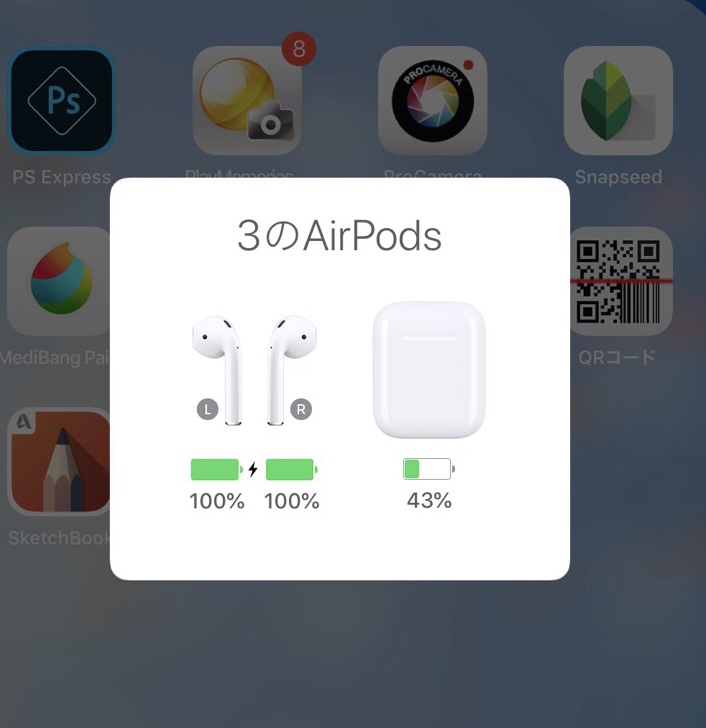Open the PS Express app
706x728 pixels.
[x=61, y=101]
